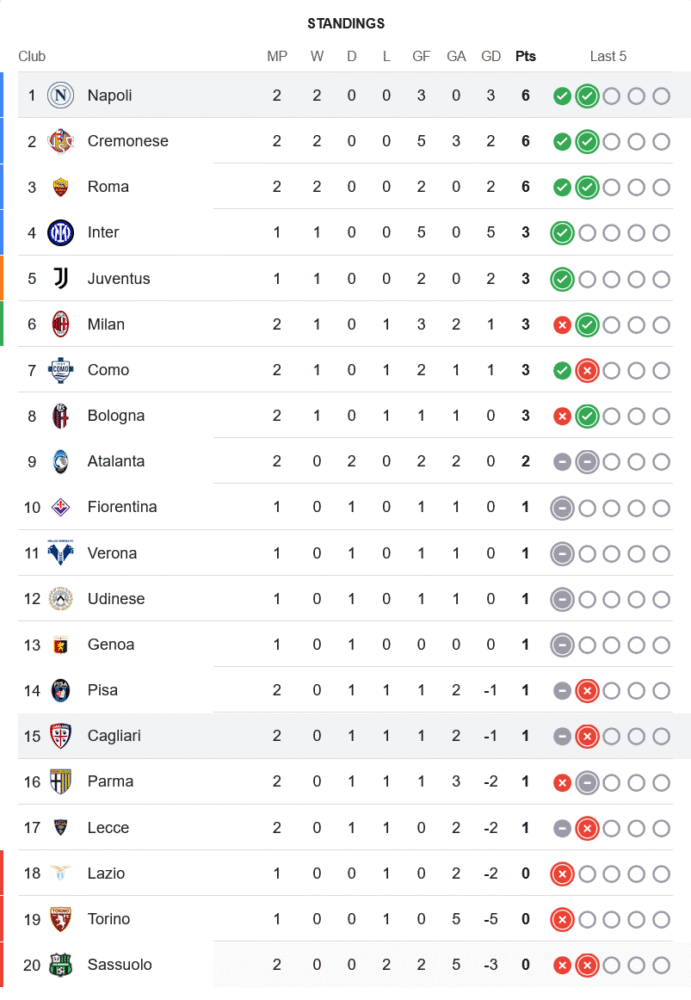The height and width of the screenshot is (1000, 691).
Task: Open Bologna club row
Action: [116, 416]
